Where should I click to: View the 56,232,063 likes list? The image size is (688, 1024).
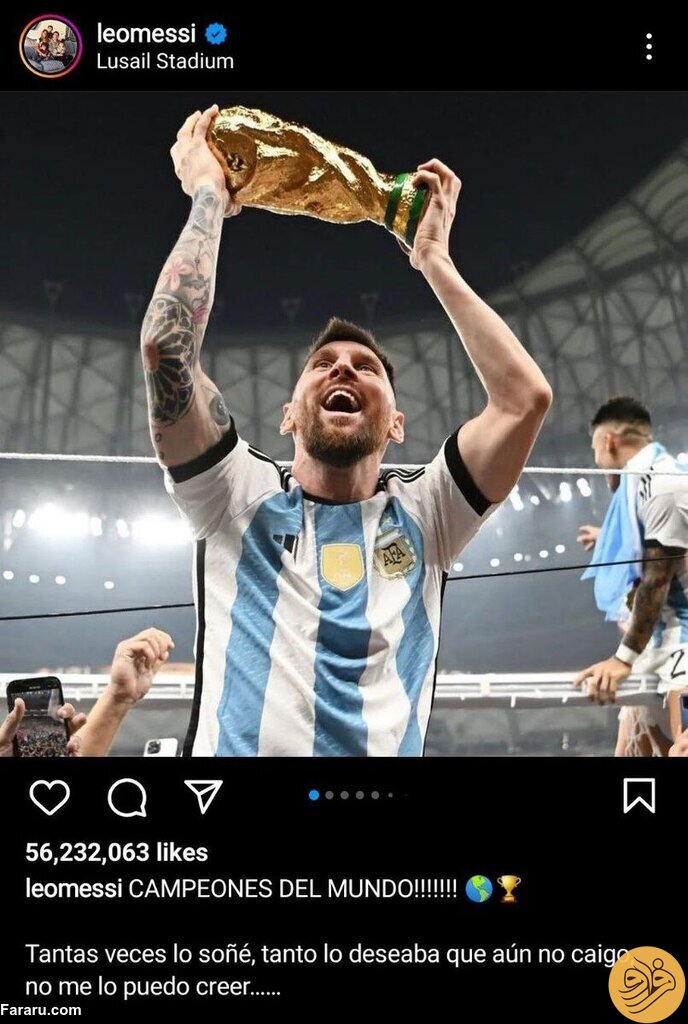[116, 852]
